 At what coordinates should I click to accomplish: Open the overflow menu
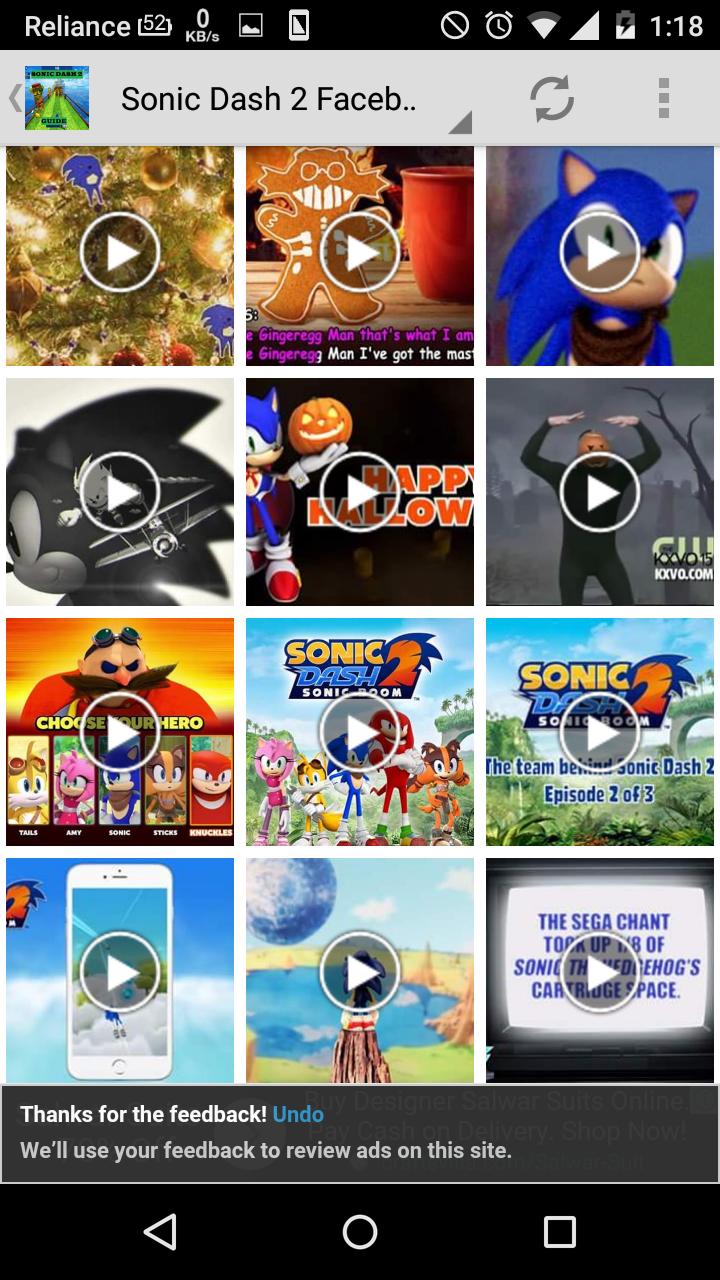click(x=663, y=98)
